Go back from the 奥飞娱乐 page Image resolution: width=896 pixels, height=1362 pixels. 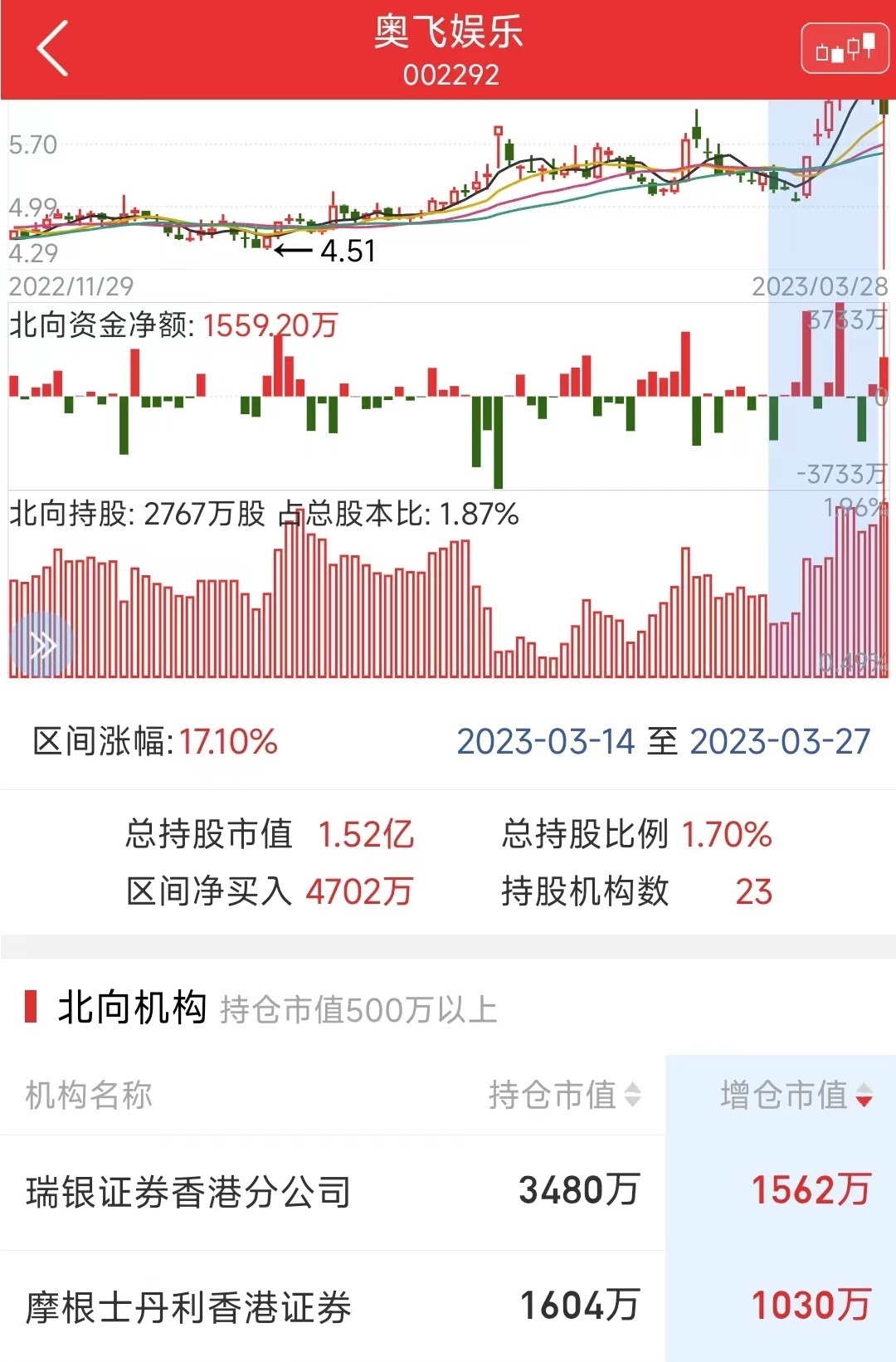52,49
